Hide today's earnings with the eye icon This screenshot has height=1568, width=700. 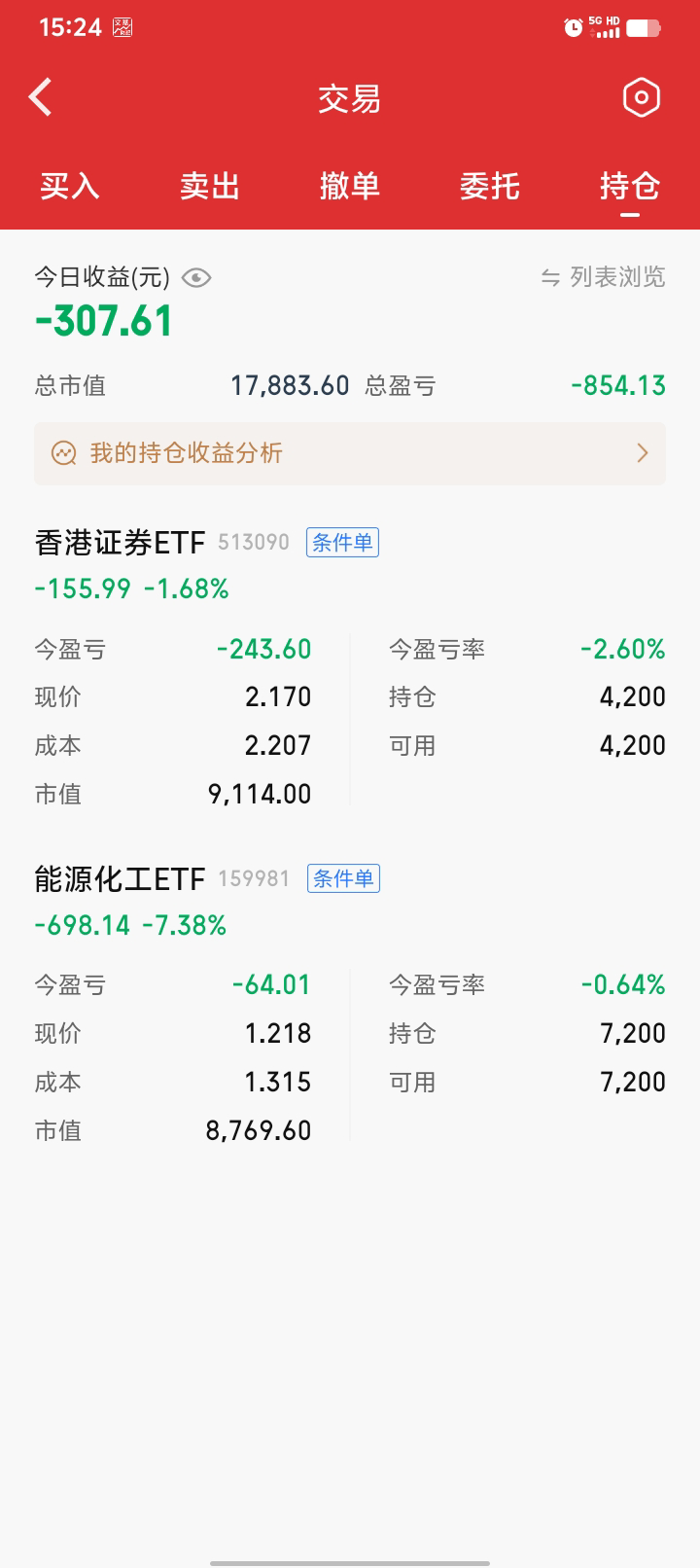(x=196, y=278)
